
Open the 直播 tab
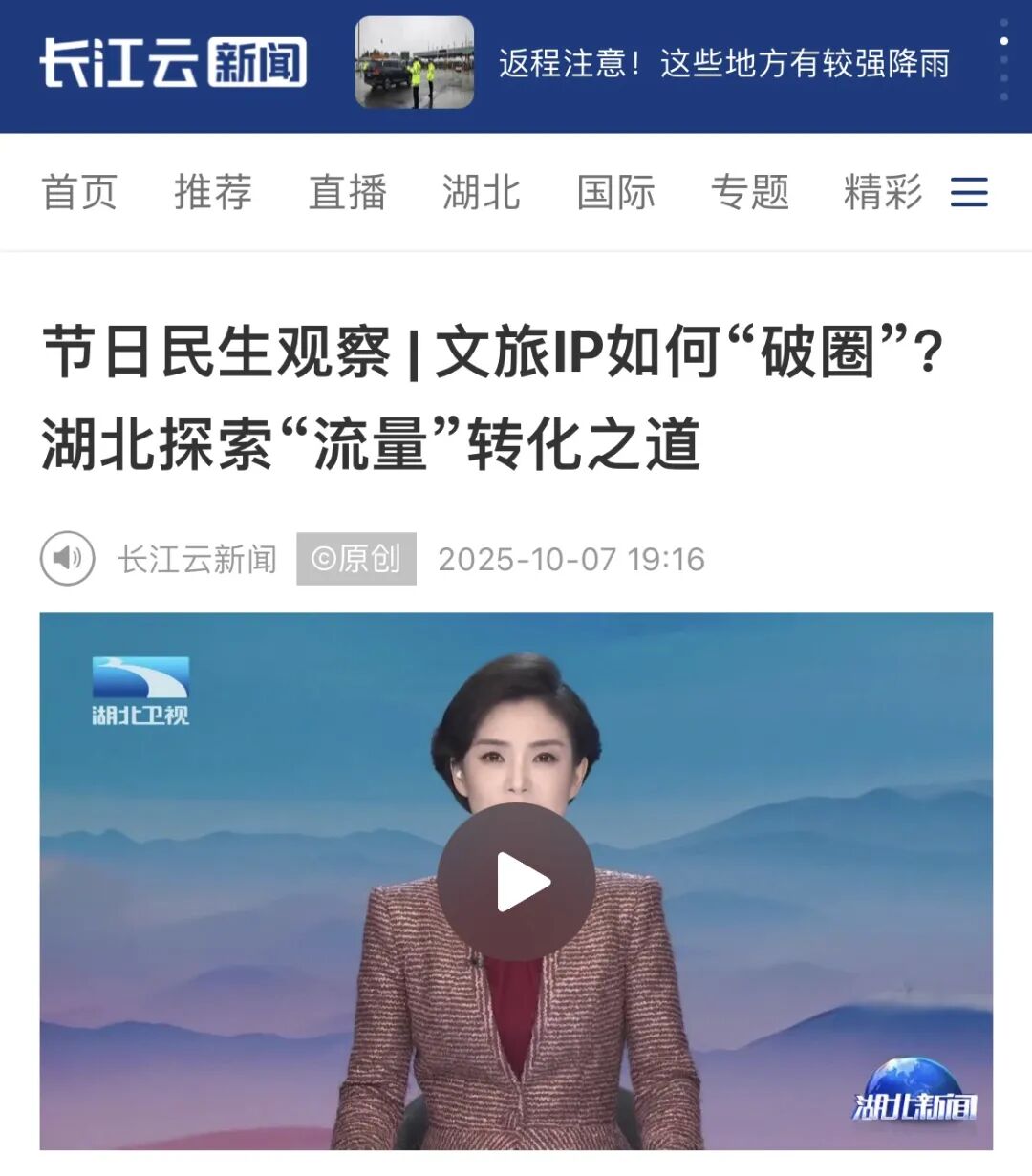(x=347, y=192)
